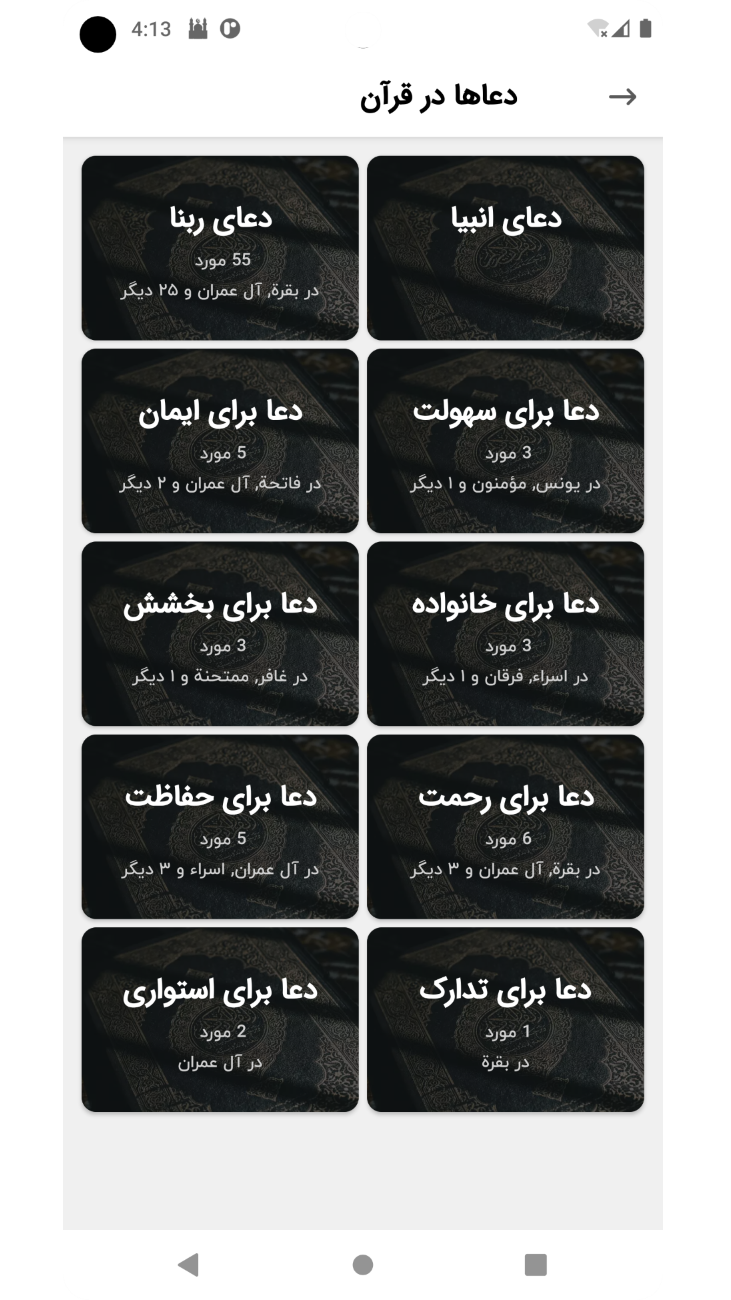The width and height of the screenshot is (731, 1300).
Task: View the دعا برای استواری category
Action: pos(220,1020)
